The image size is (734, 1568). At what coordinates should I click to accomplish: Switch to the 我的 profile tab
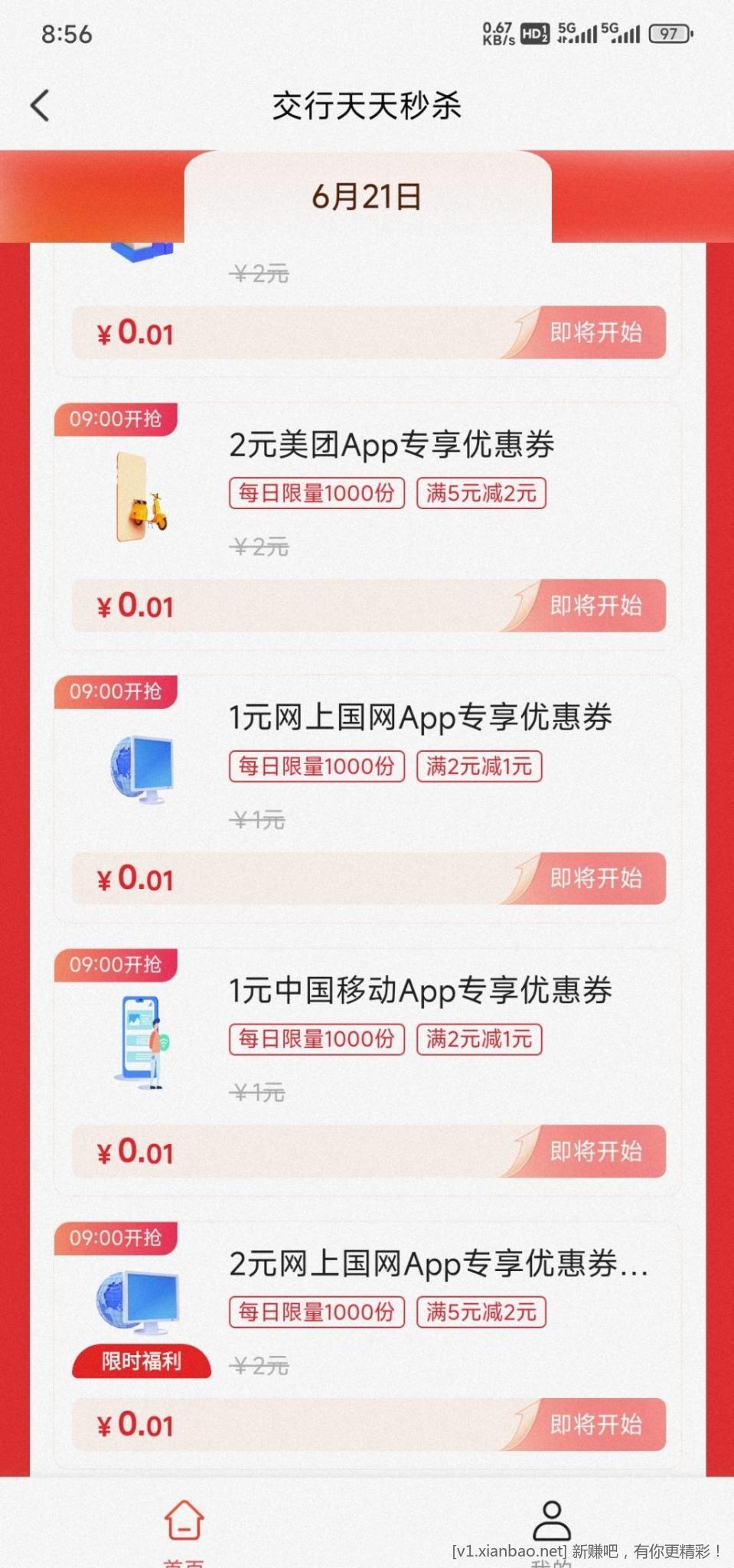point(551,1527)
